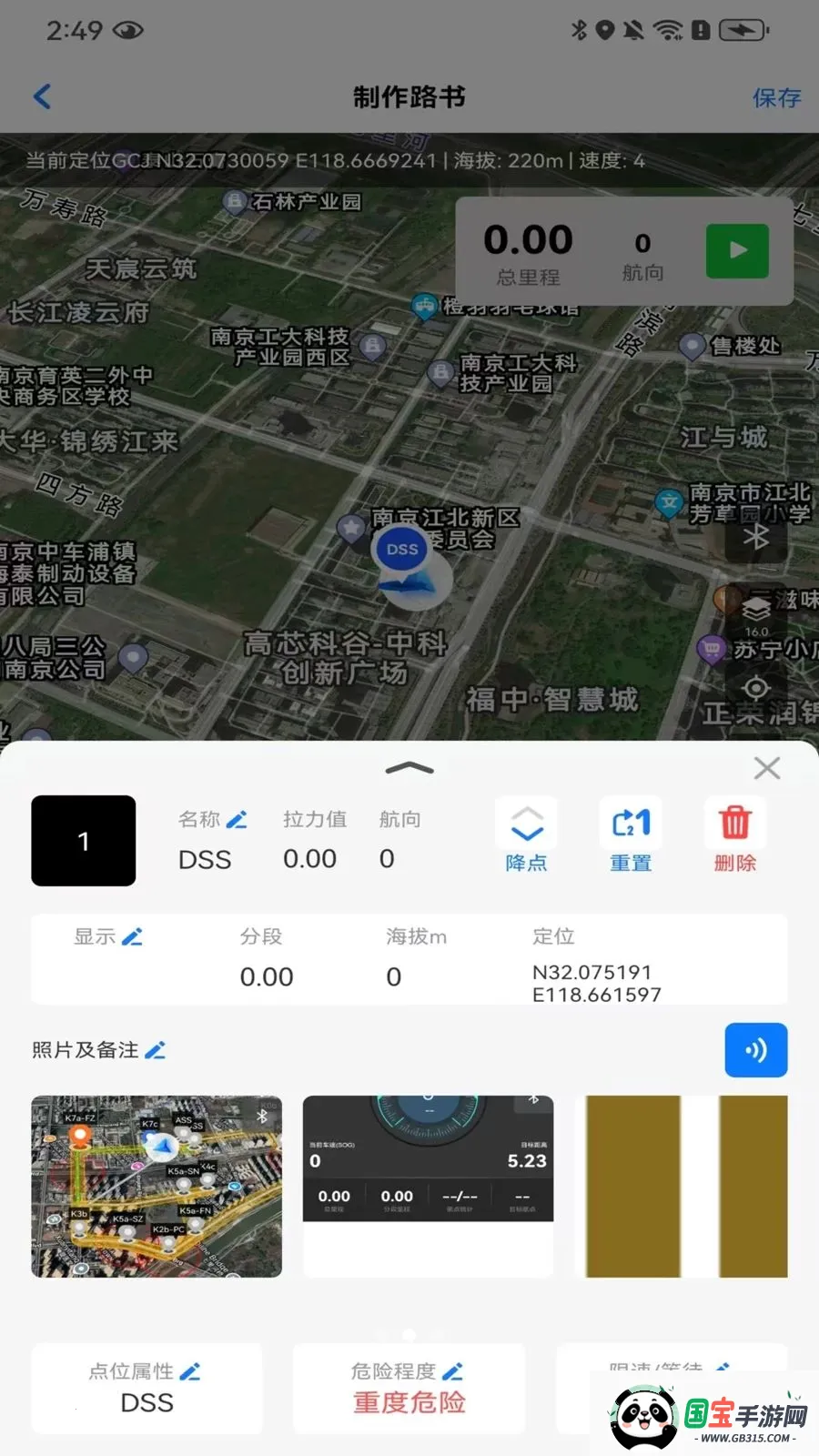Tap the 保存 save button
The width and height of the screenshot is (819, 1456).
[778, 97]
